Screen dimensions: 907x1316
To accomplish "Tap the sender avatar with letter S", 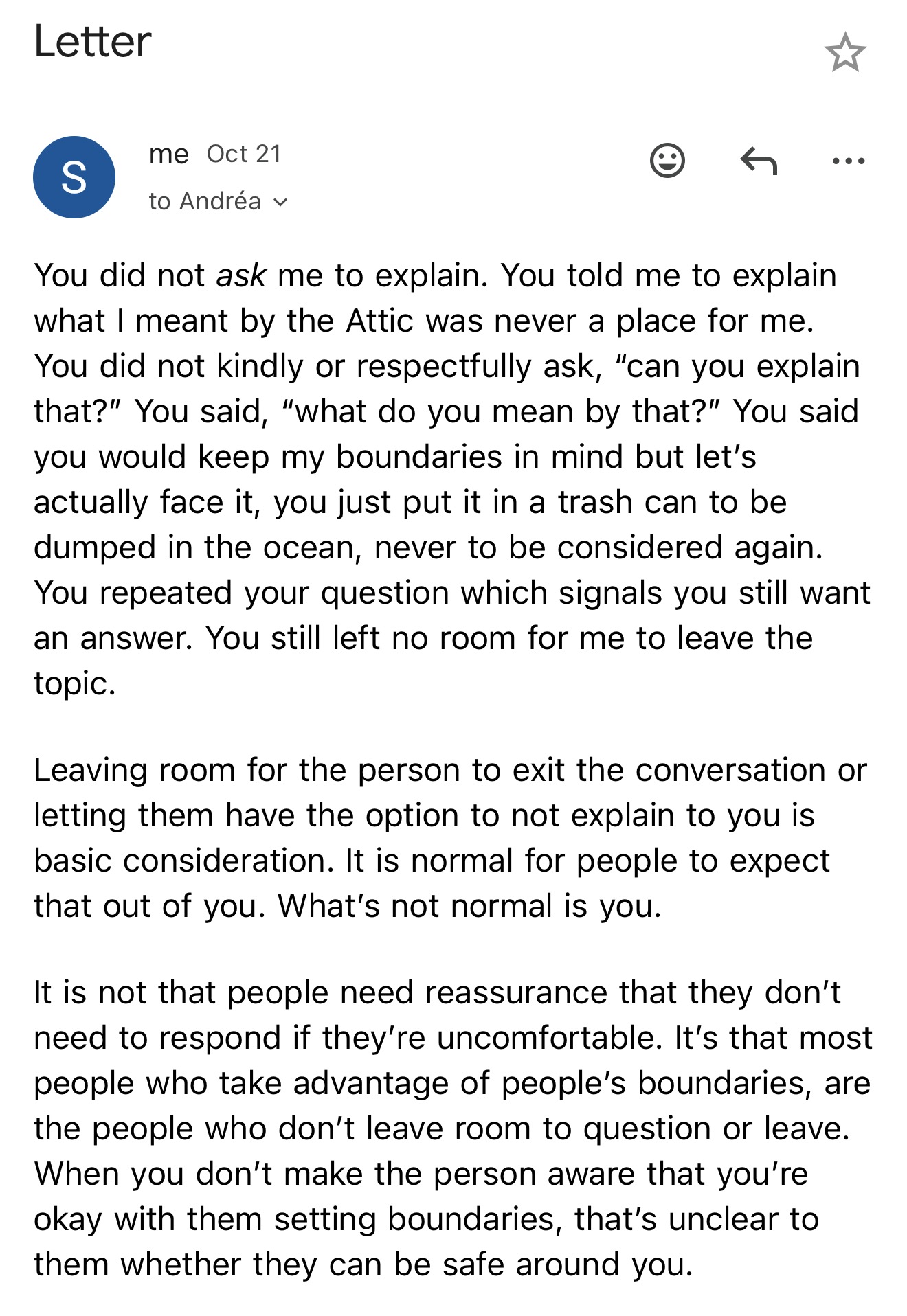I will coord(74,177).
